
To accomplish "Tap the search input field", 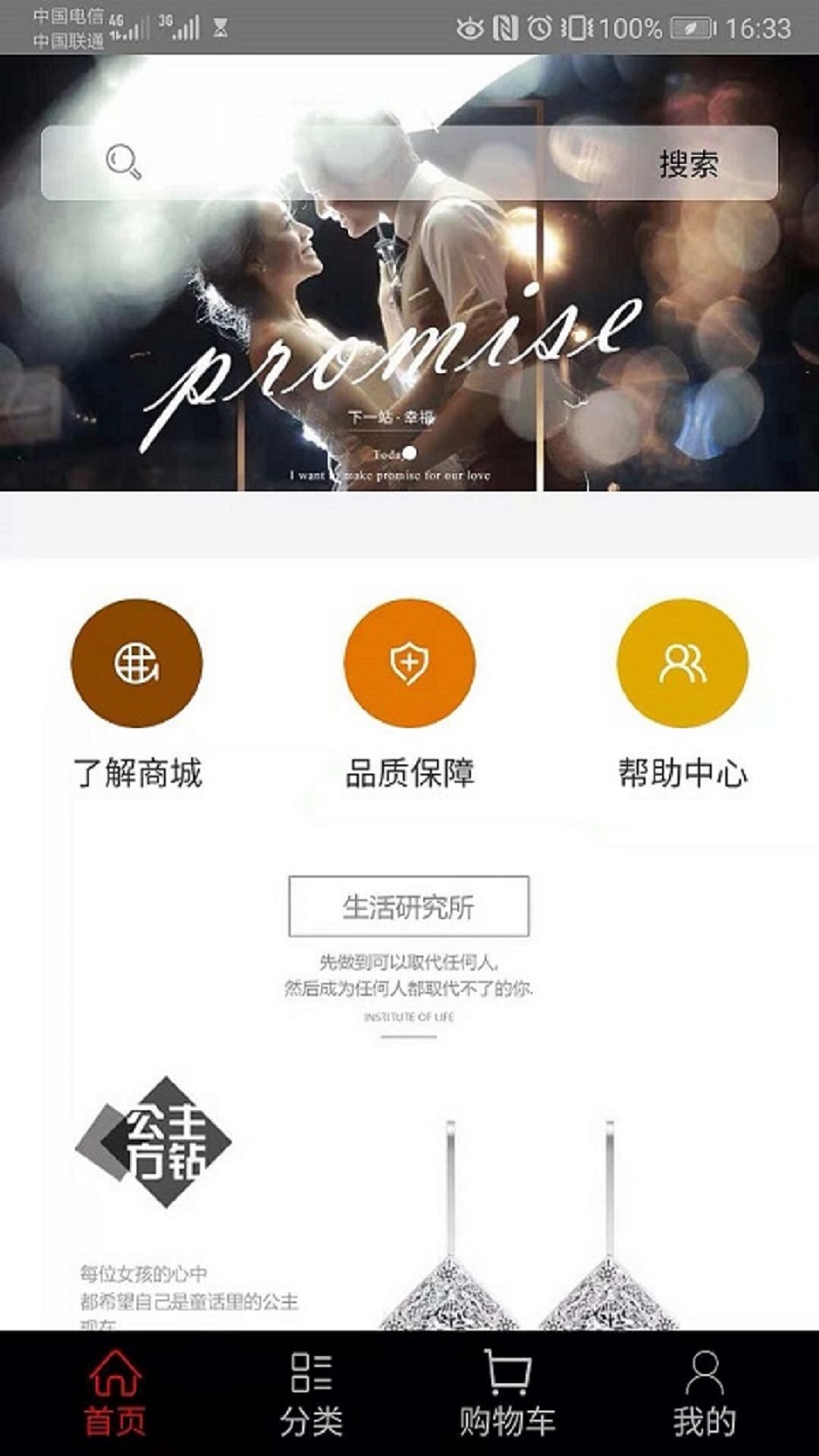I will click(379, 163).
